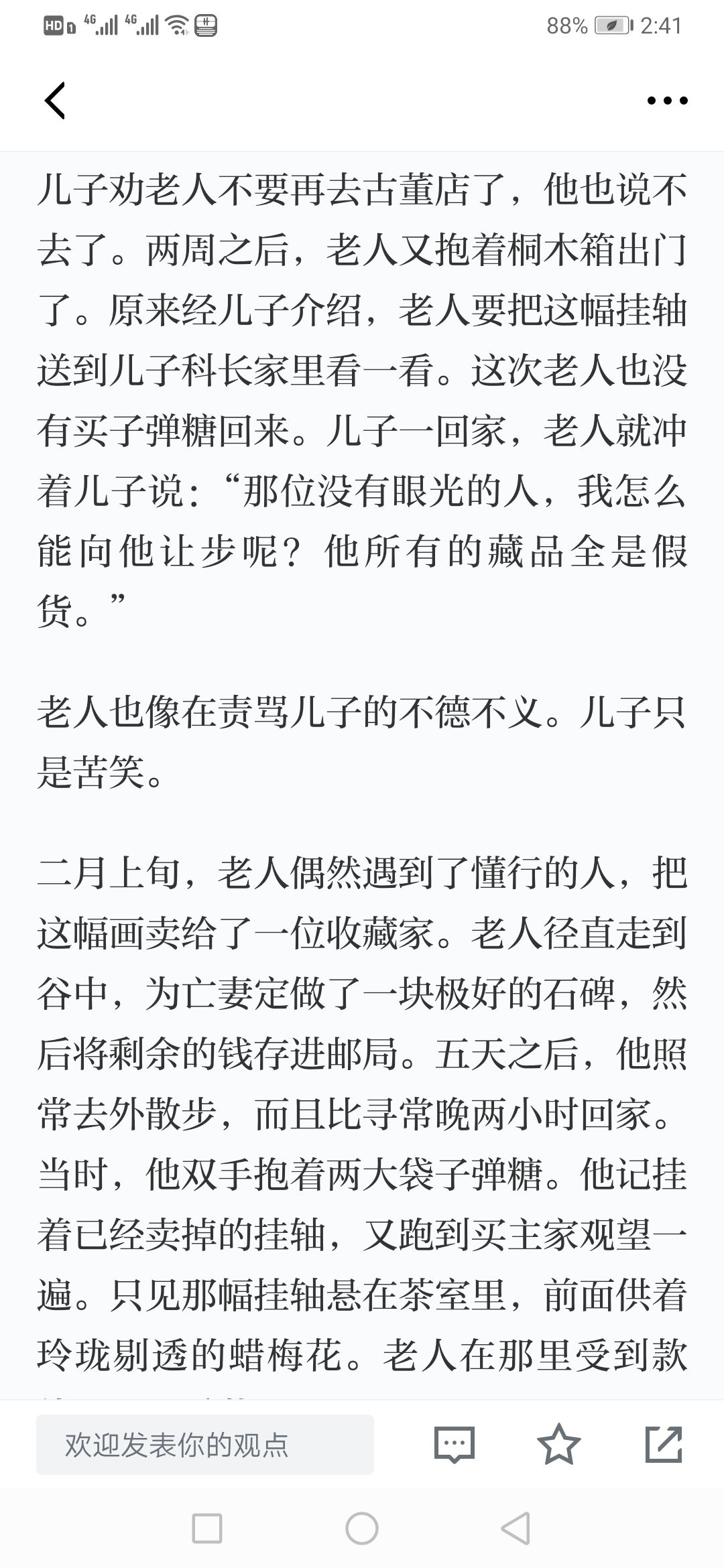Favorite this article with the star
The image size is (724, 1568).
pyautogui.click(x=559, y=1444)
